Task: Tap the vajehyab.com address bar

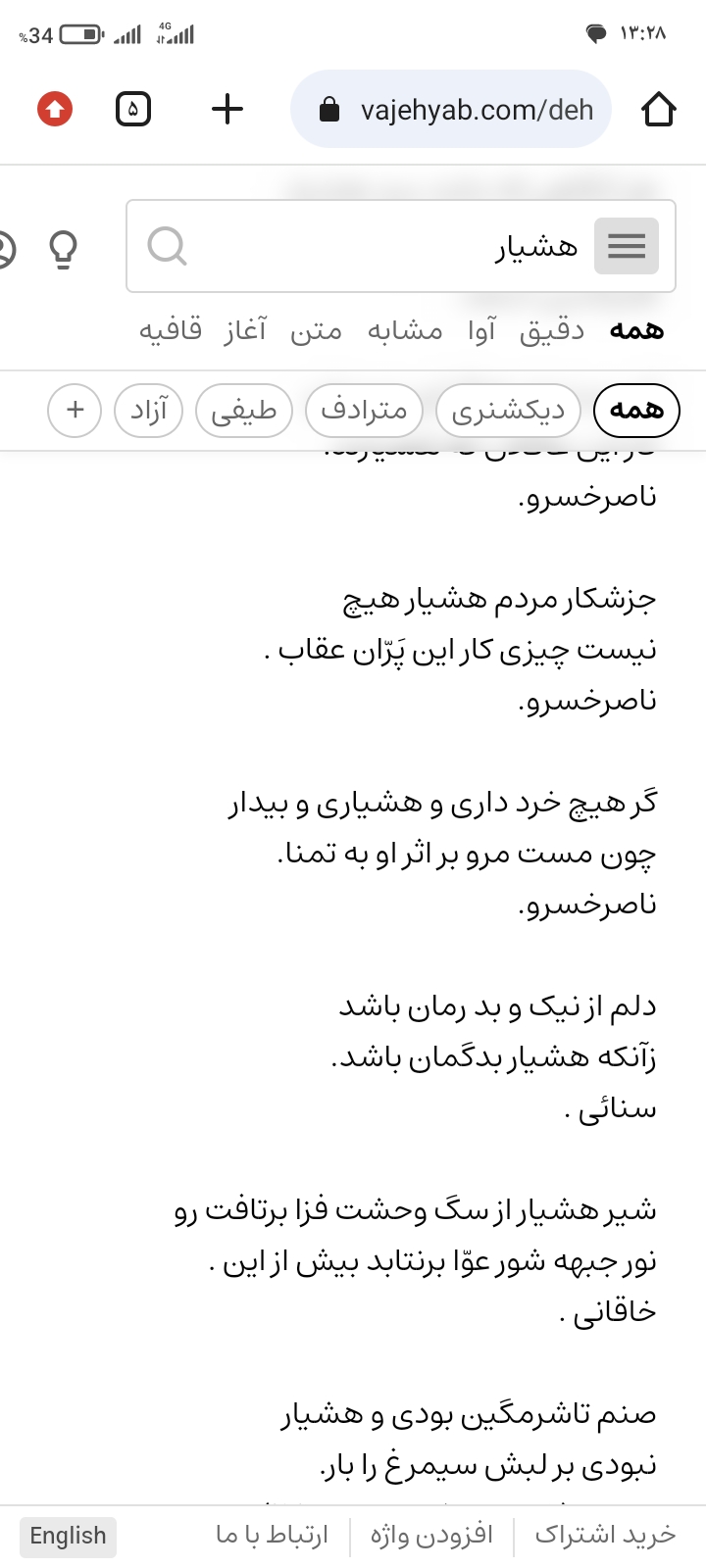Action: click(x=451, y=109)
